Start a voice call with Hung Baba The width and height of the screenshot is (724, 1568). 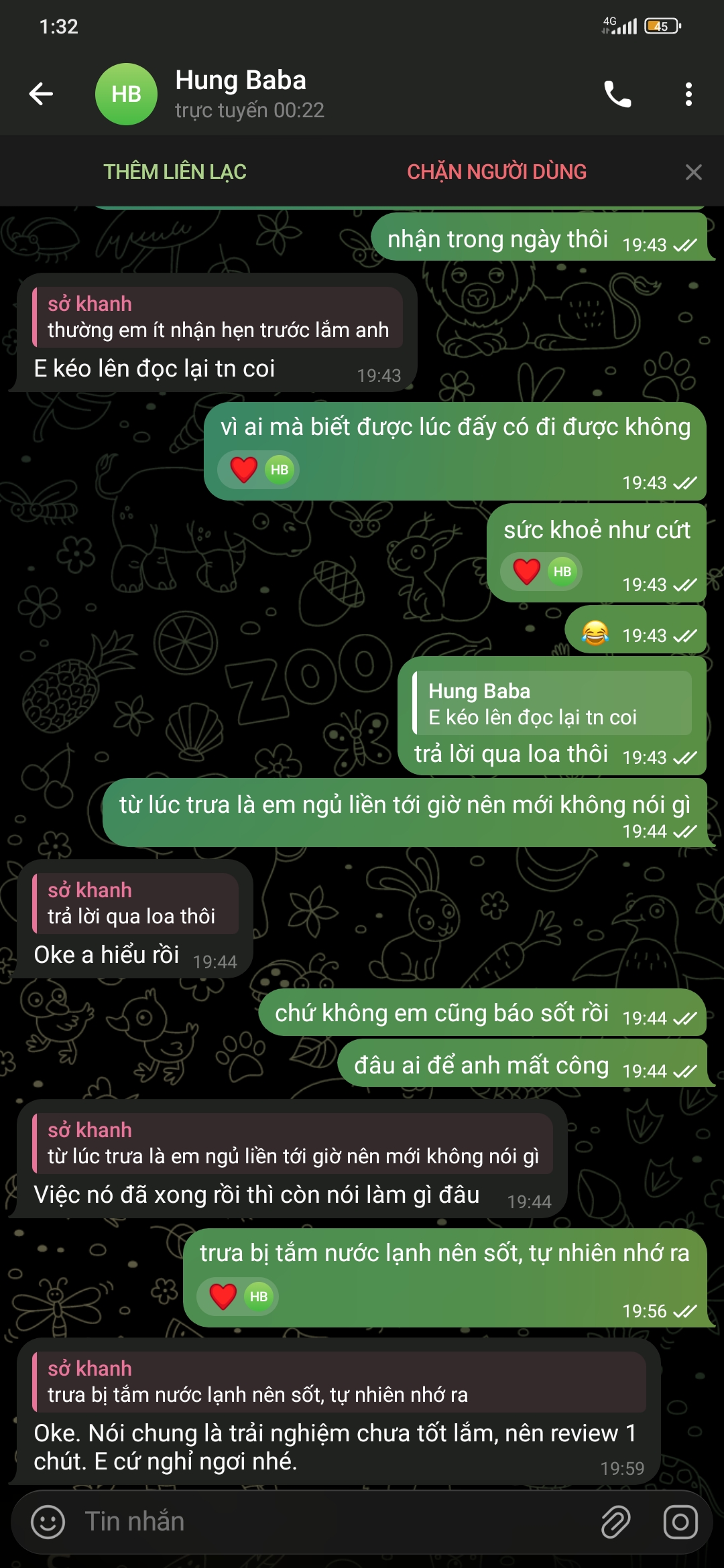(617, 94)
